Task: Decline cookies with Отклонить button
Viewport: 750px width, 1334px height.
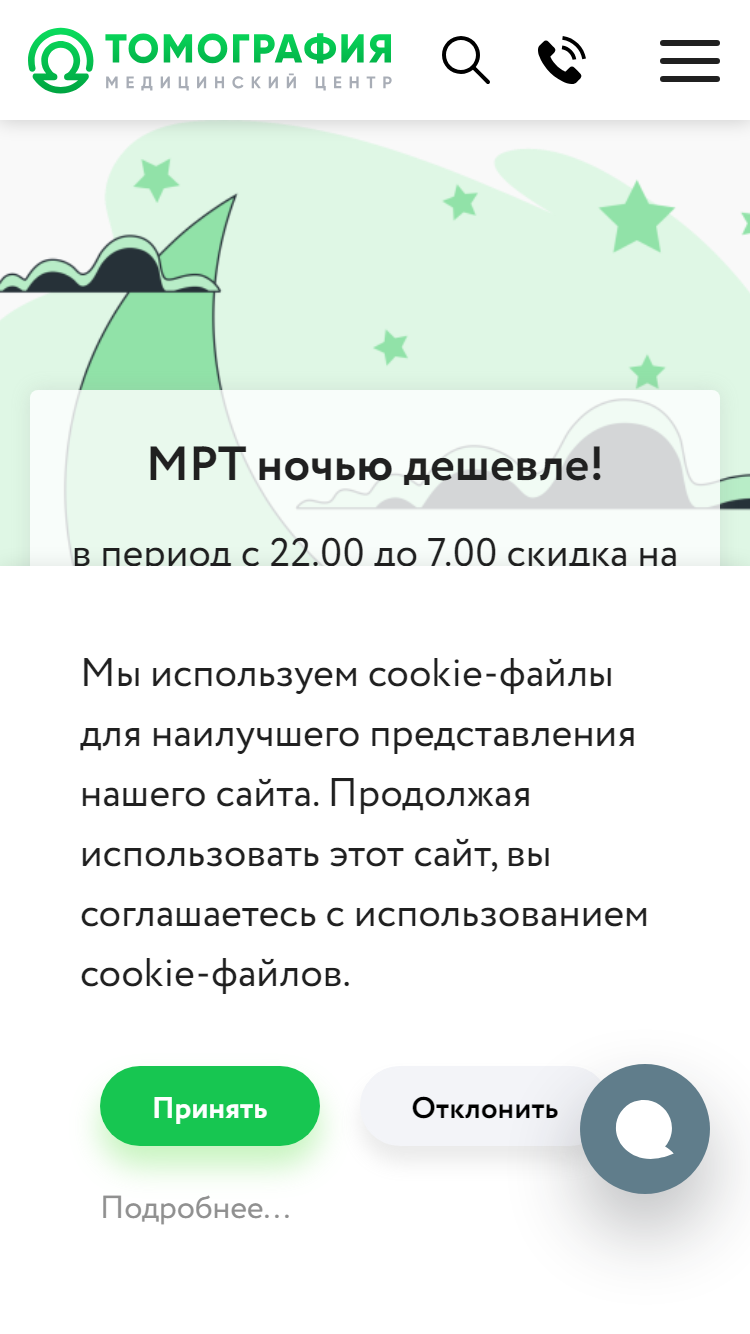Action: click(x=484, y=1107)
